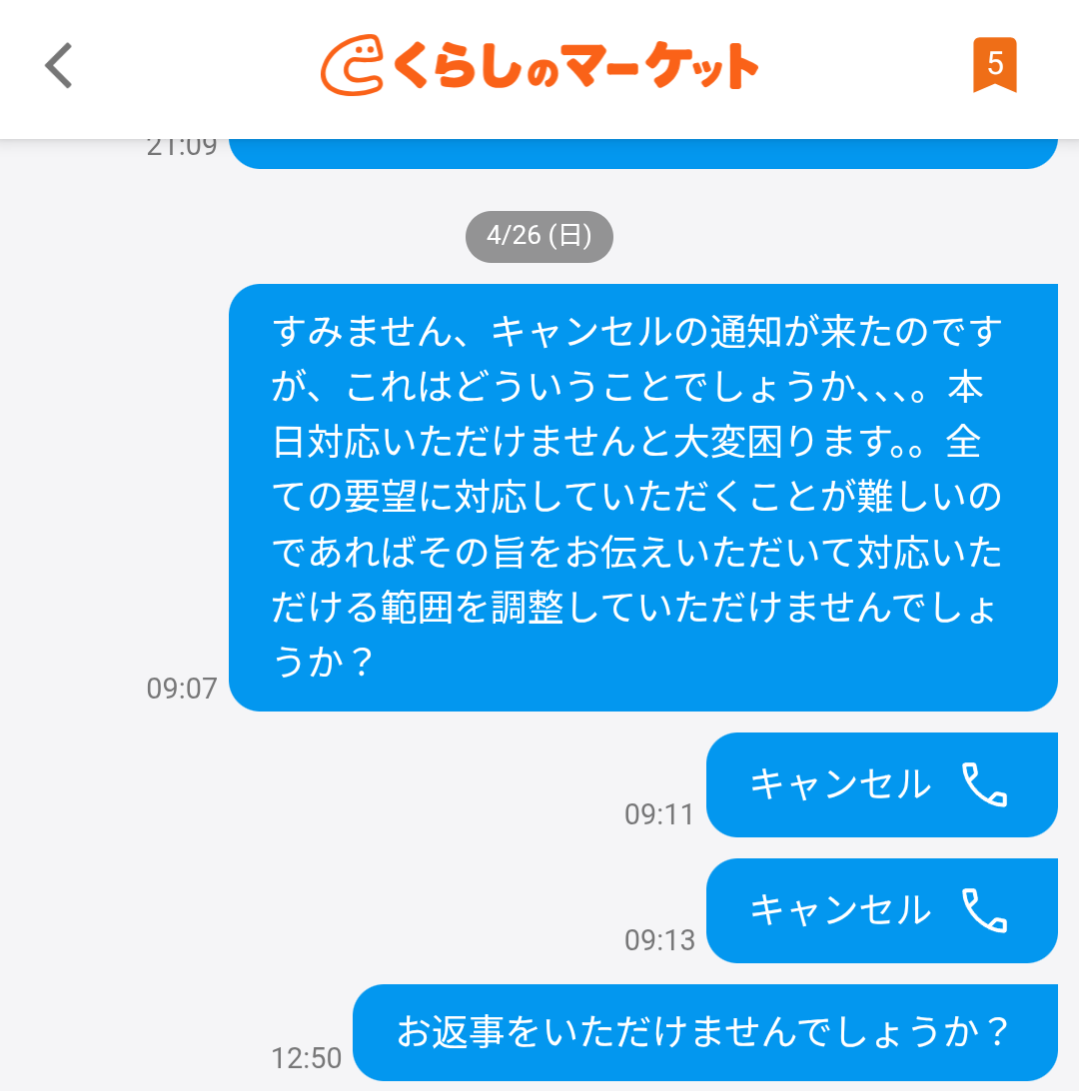The image size is (1079, 1091).
Task: Open the orange bookmark badge showing 5
Action: (994, 65)
